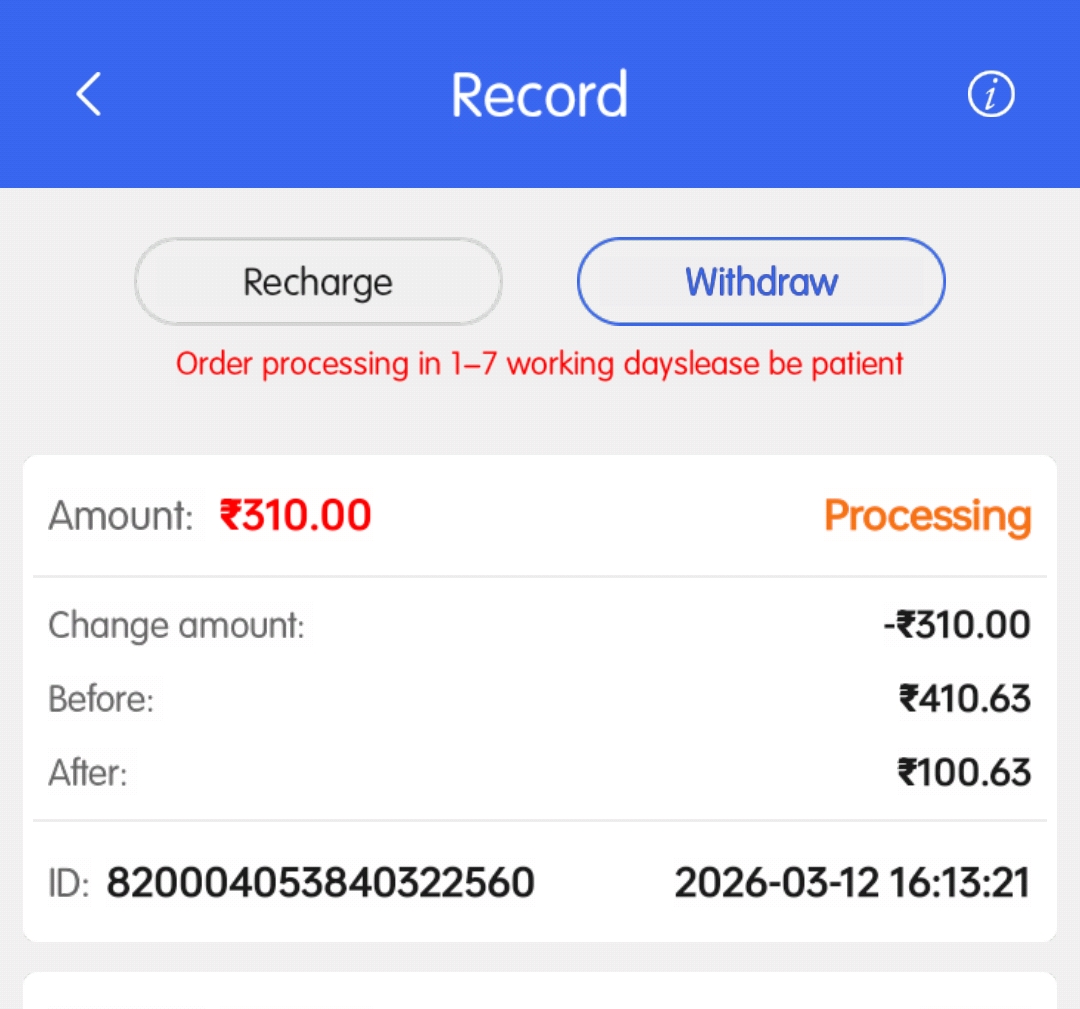Select the Withdraw records tab
This screenshot has width=1080, height=1009.
pyautogui.click(x=761, y=282)
